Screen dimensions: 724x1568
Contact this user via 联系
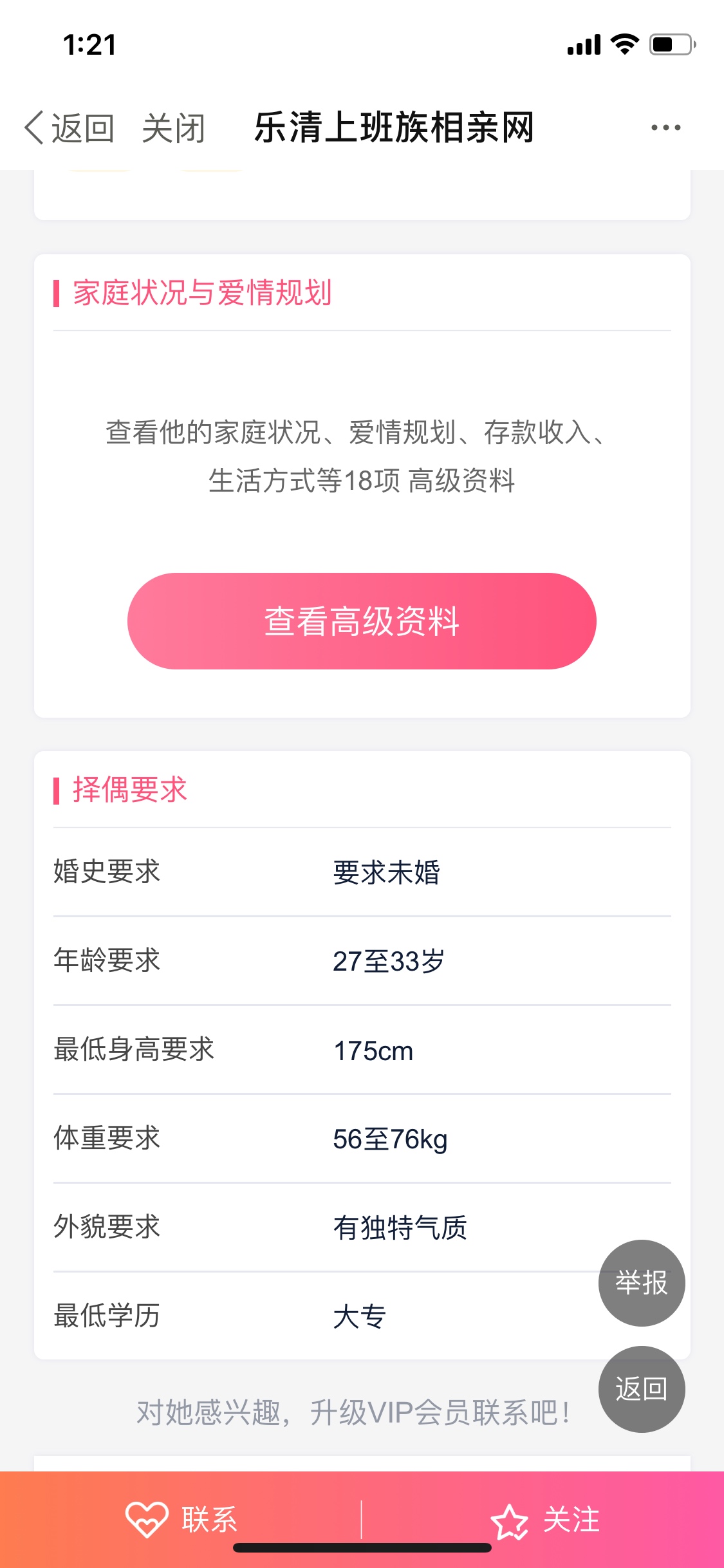(181, 1520)
